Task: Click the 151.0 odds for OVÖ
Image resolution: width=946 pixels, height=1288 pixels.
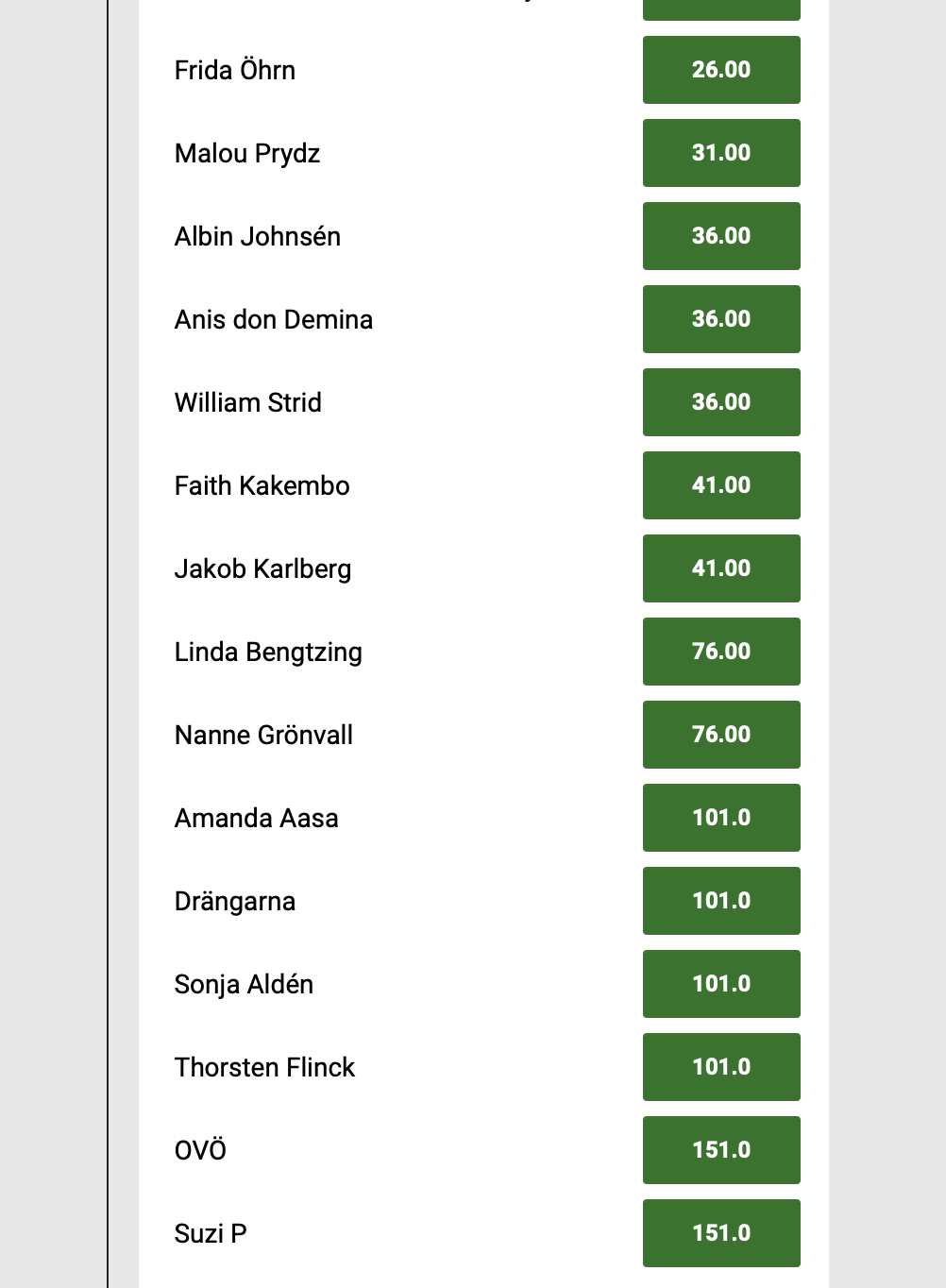Action: [720, 1149]
